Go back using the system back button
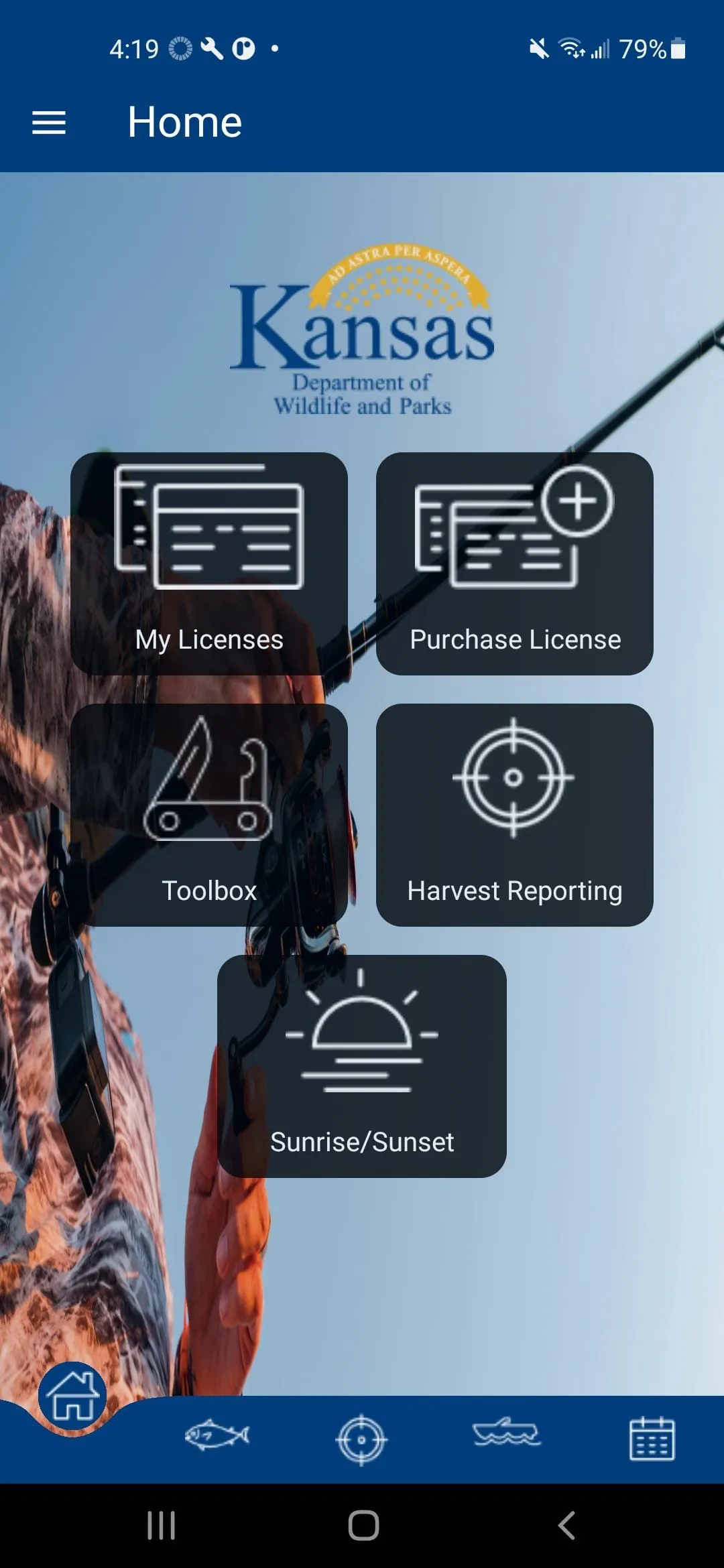This screenshot has width=724, height=1568. [x=566, y=1526]
